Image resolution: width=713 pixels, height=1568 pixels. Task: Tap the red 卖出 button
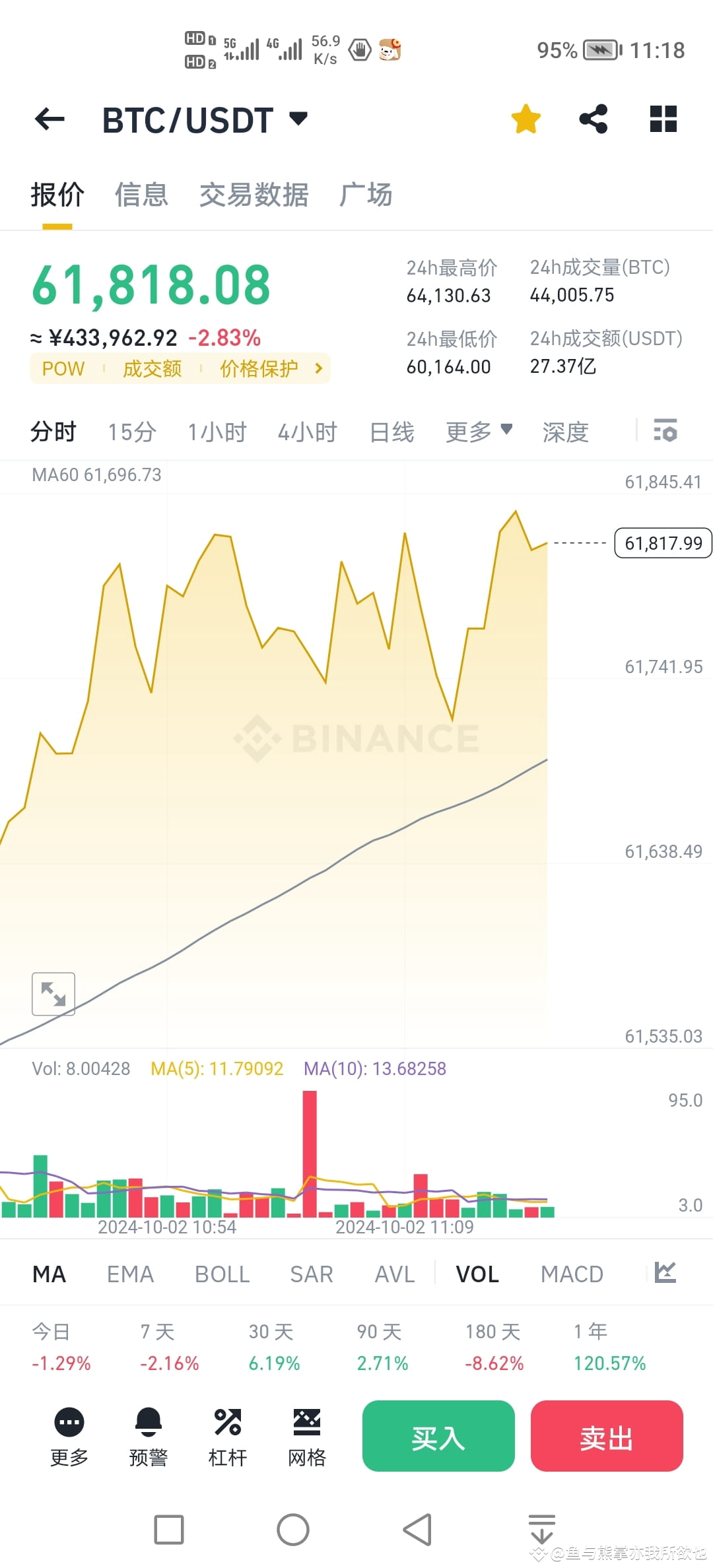[606, 1437]
